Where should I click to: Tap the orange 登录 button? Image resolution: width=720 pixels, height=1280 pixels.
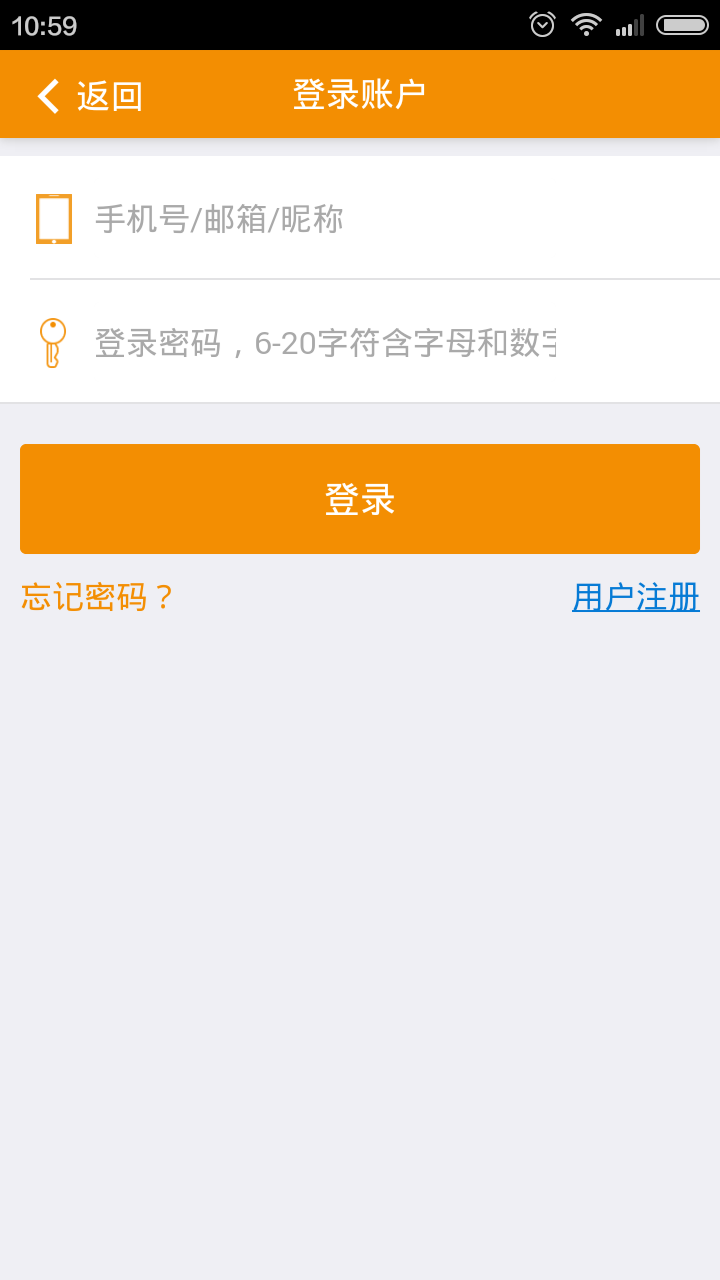click(x=360, y=499)
